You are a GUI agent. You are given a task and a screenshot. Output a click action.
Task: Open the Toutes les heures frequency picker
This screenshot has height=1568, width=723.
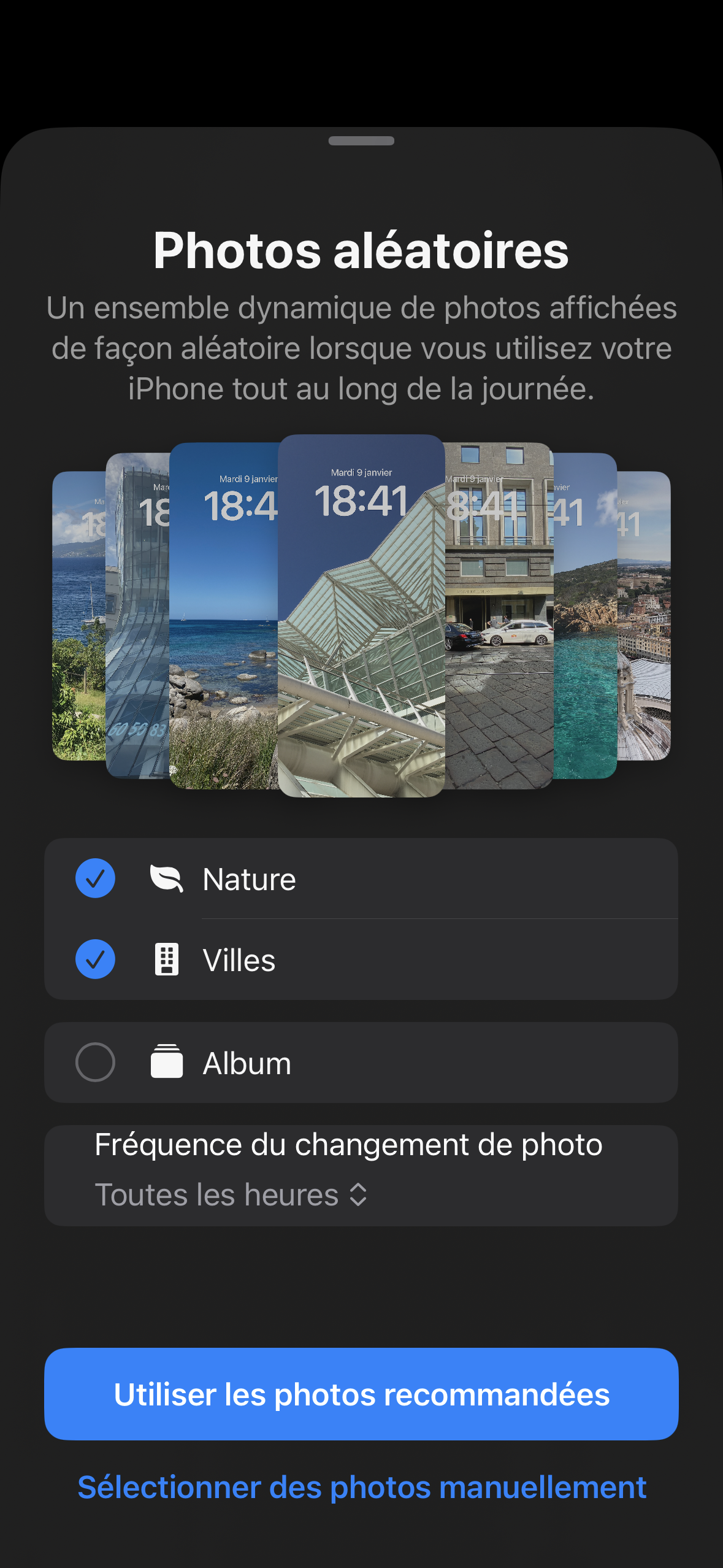tap(231, 1195)
